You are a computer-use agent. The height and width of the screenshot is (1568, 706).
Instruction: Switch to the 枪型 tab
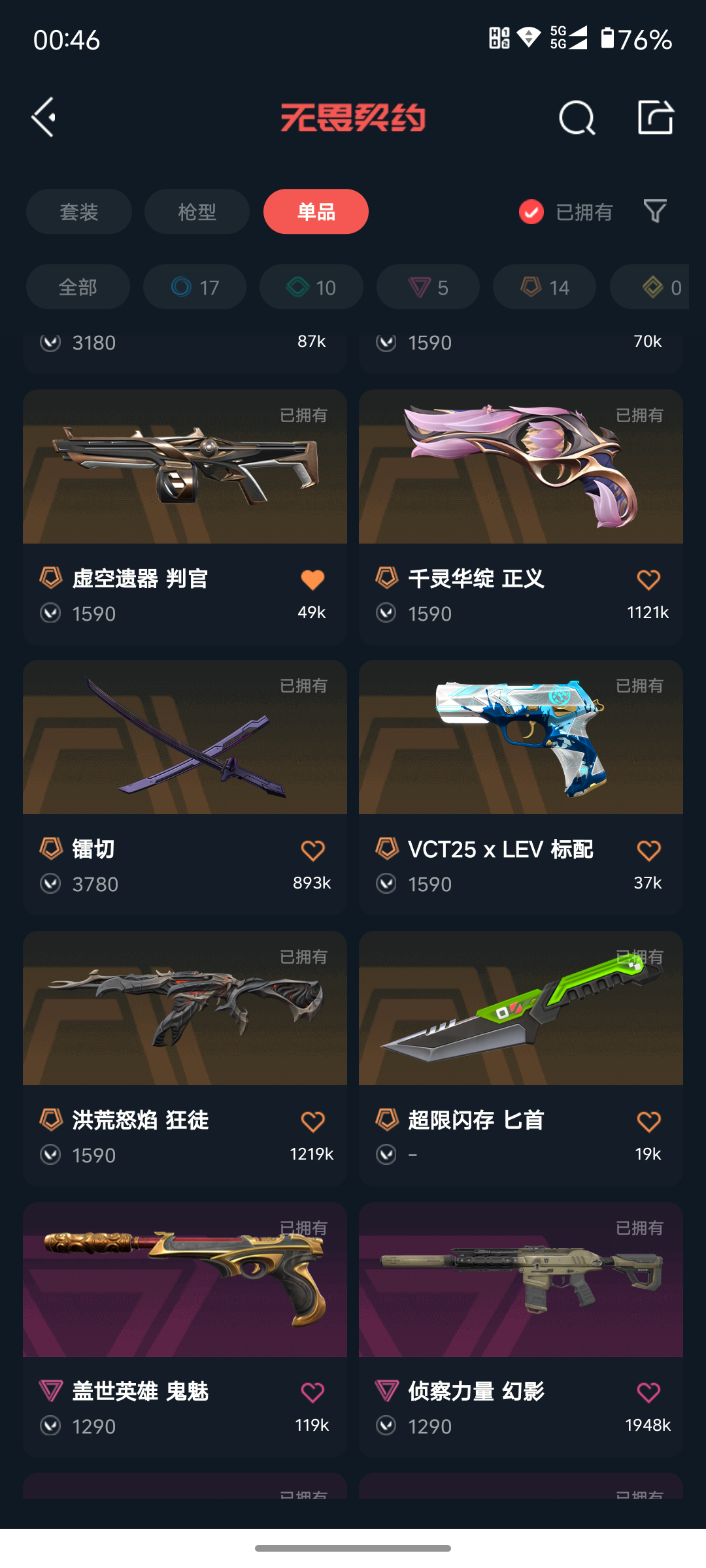pyautogui.click(x=197, y=212)
